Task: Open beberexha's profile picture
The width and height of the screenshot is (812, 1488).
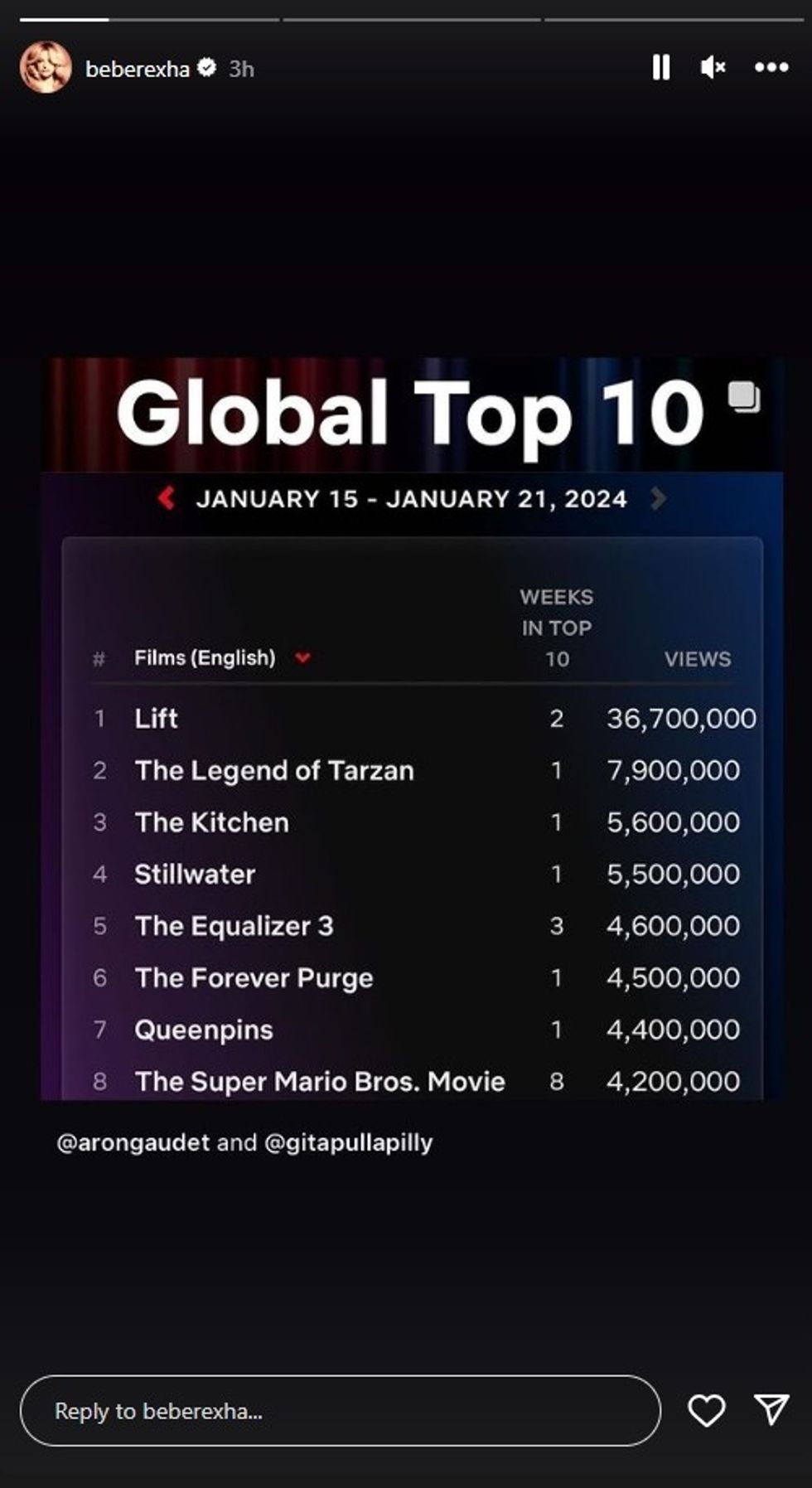Action: click(x=46, y=68)
